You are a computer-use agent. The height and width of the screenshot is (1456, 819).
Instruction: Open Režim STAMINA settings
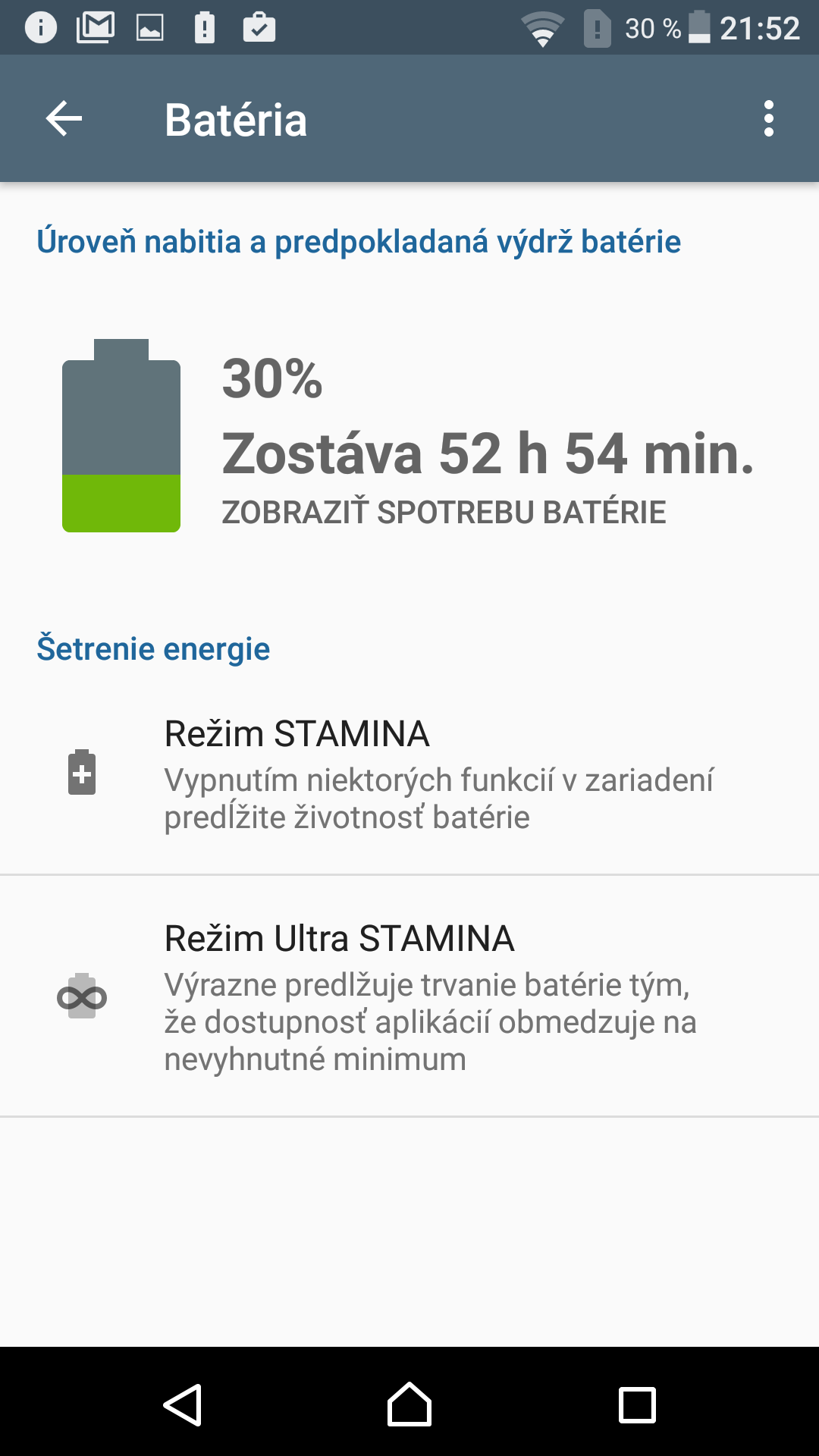pyautogui.click(x=409, y=773)
